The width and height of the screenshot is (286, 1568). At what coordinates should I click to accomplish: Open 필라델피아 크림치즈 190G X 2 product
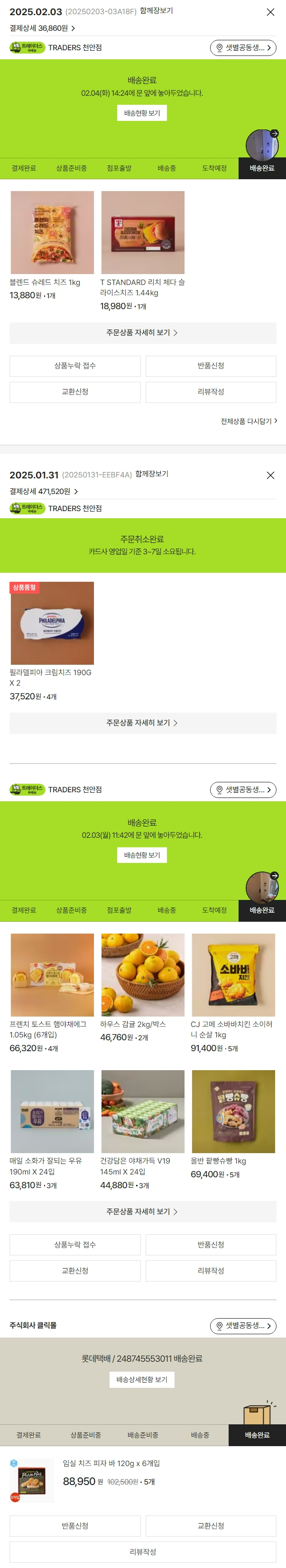[x=52, y=623]
